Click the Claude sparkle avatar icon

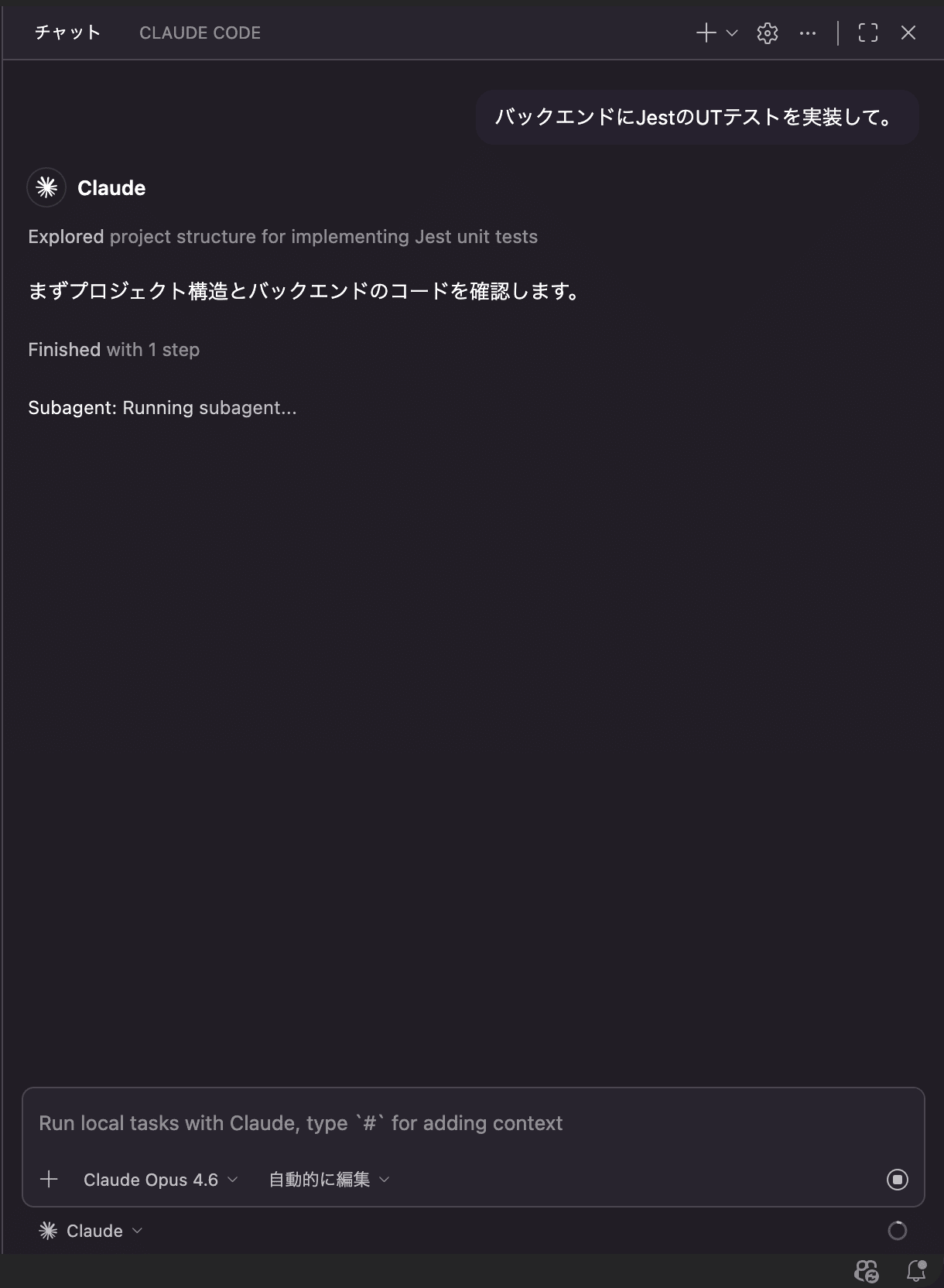[x=46, y=187]
